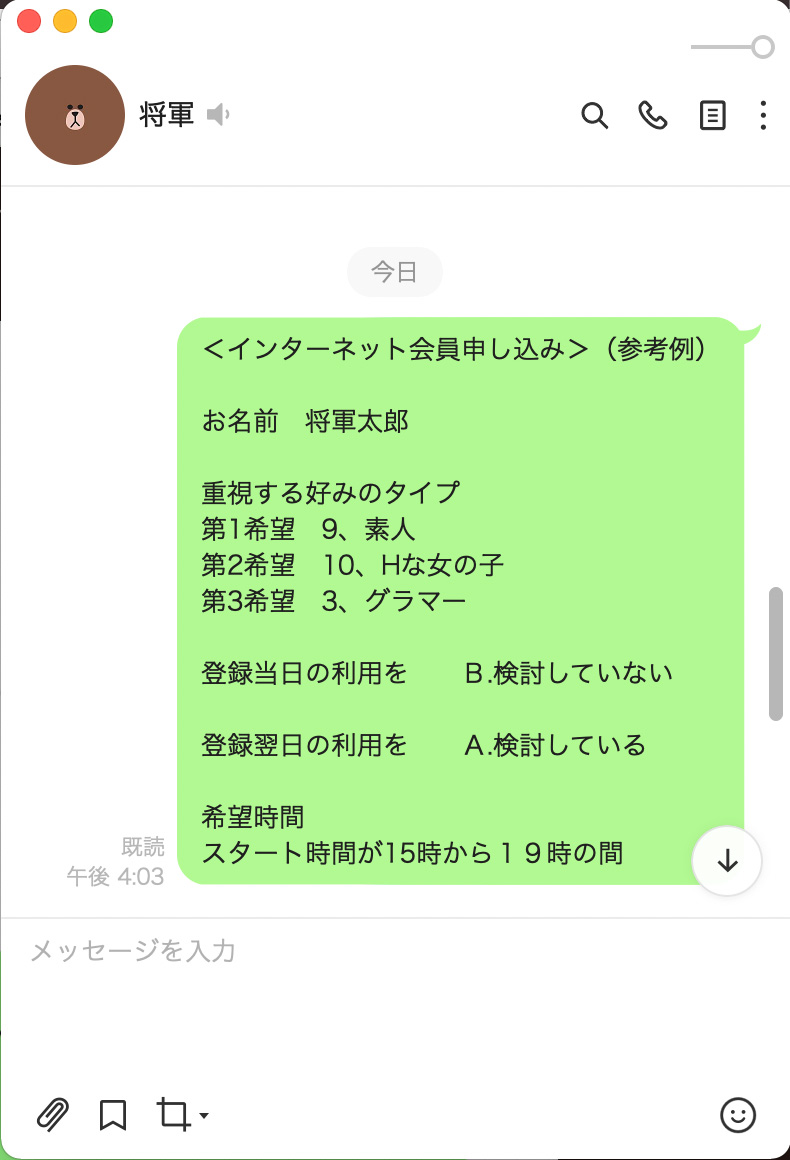Open the emoji and sticker picker
The width and height of the screenshot is (790, 1160).
pos(738,1114)
